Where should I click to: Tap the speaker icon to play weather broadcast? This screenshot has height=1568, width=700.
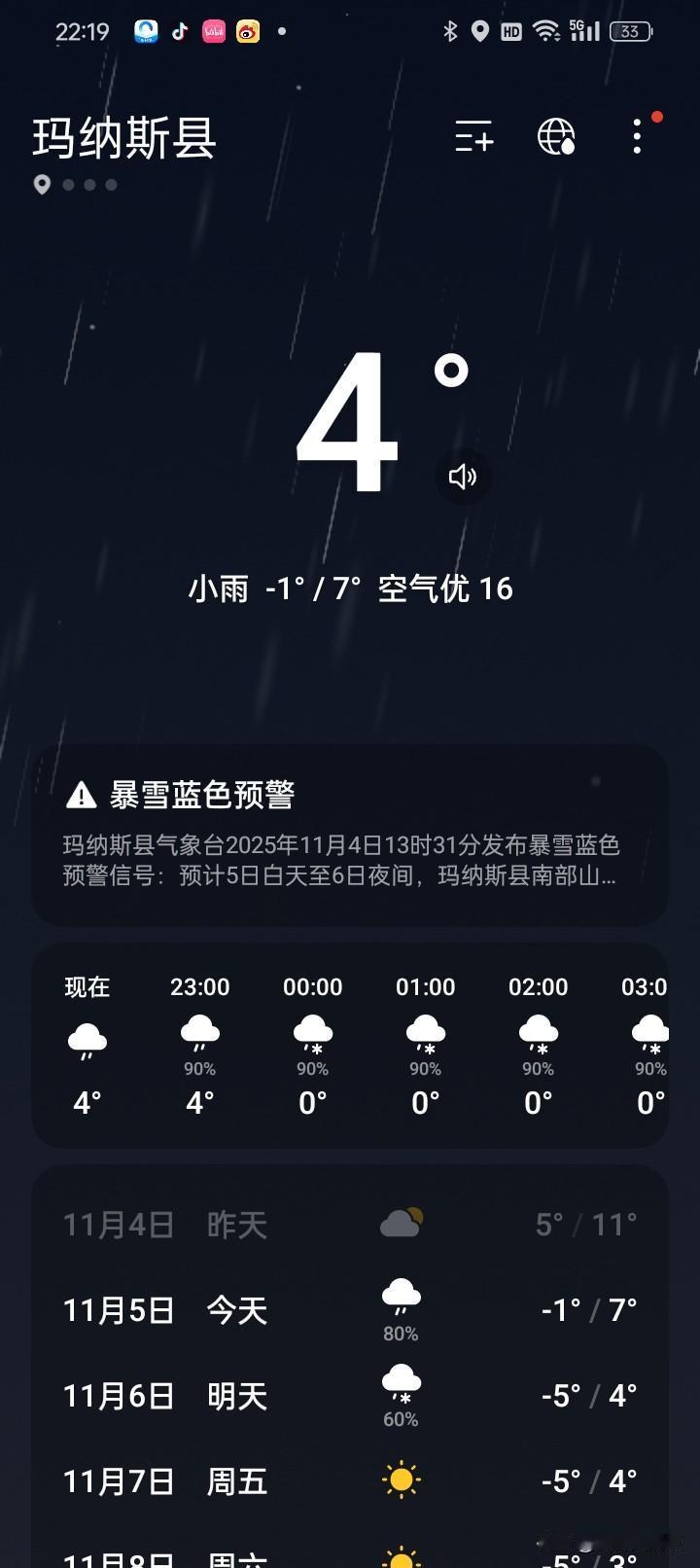pos(464,477)
